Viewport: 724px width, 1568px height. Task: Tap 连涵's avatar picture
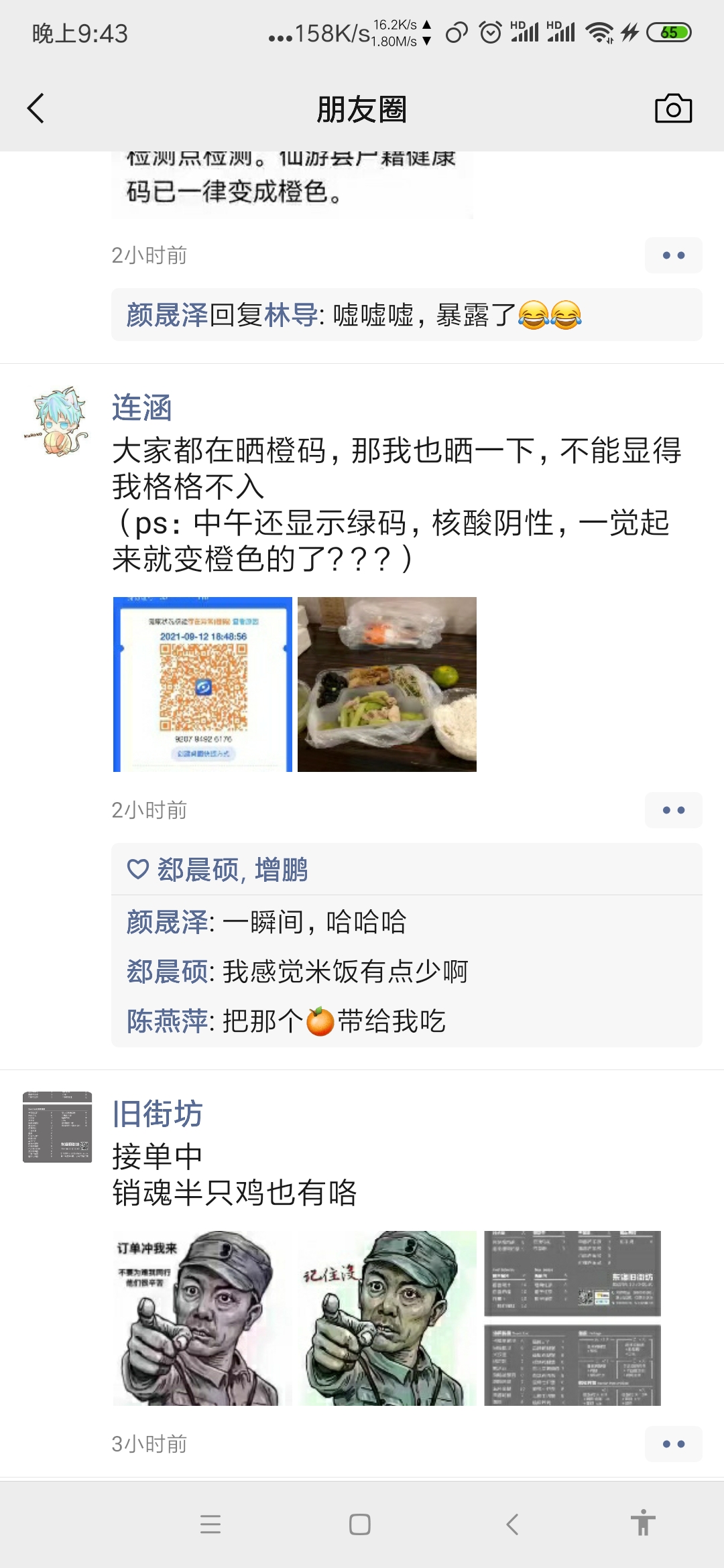point(57,421)
